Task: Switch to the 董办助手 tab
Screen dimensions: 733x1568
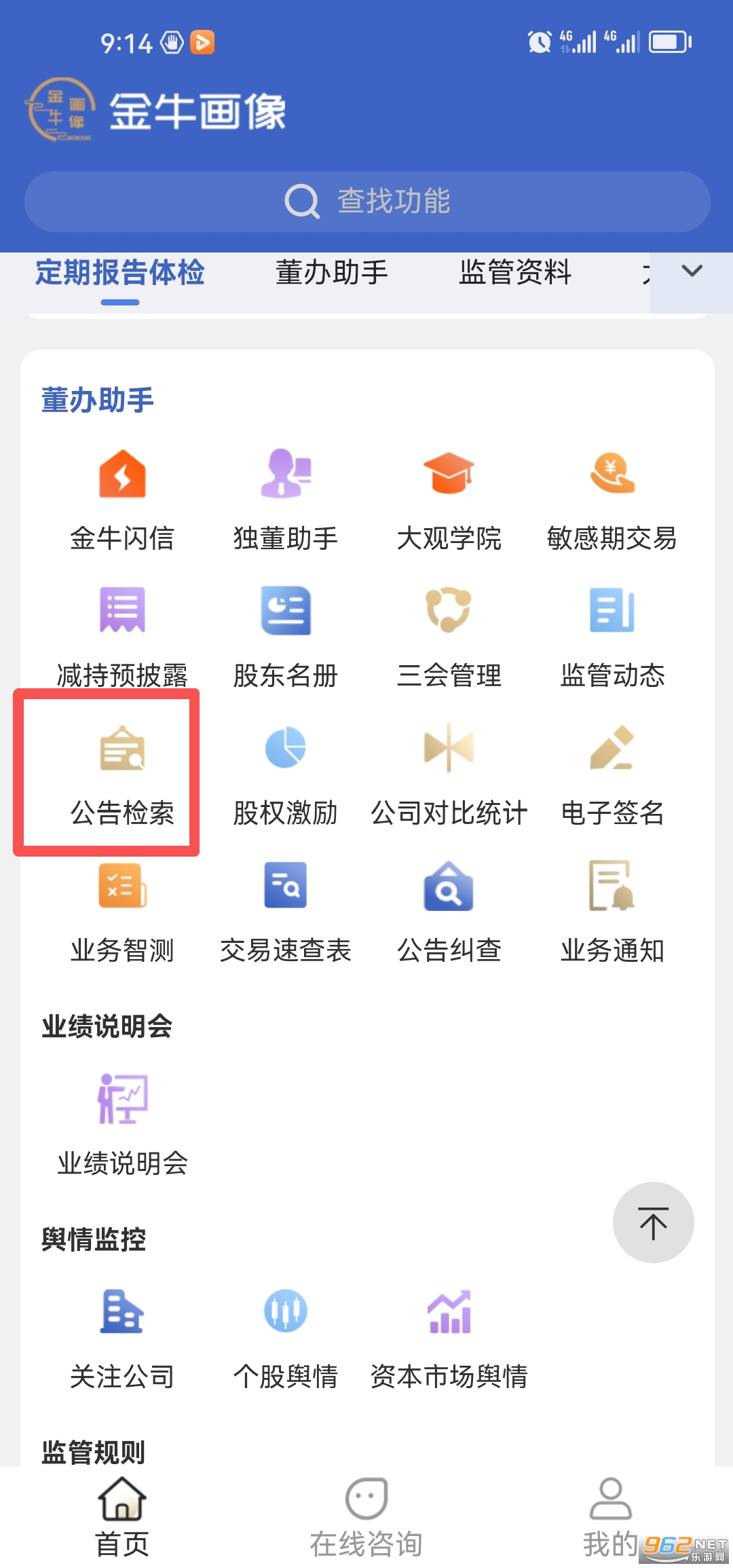Action: pos(331,273)
